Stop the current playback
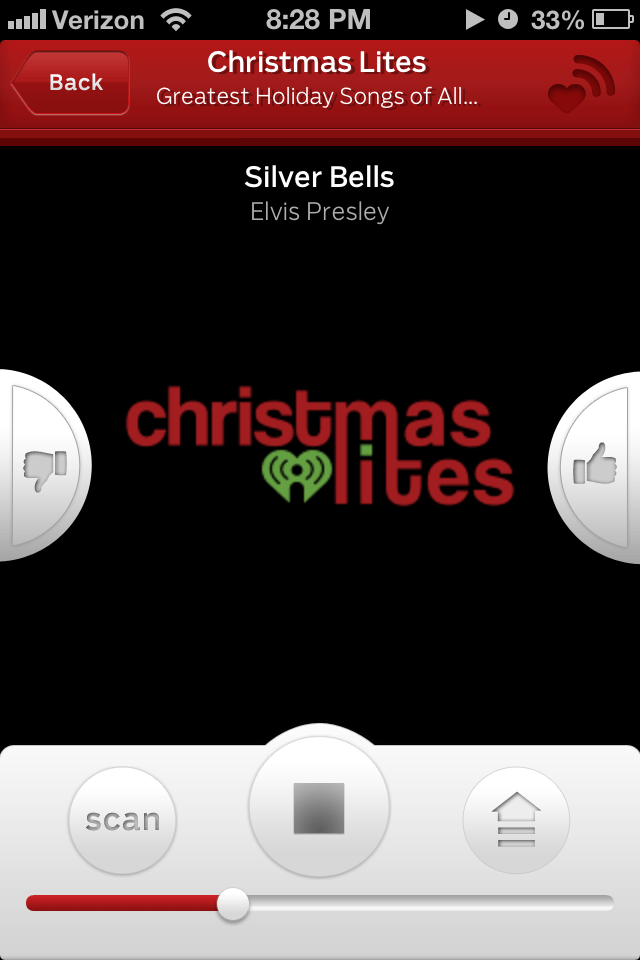640x960 pixels. 319,808
